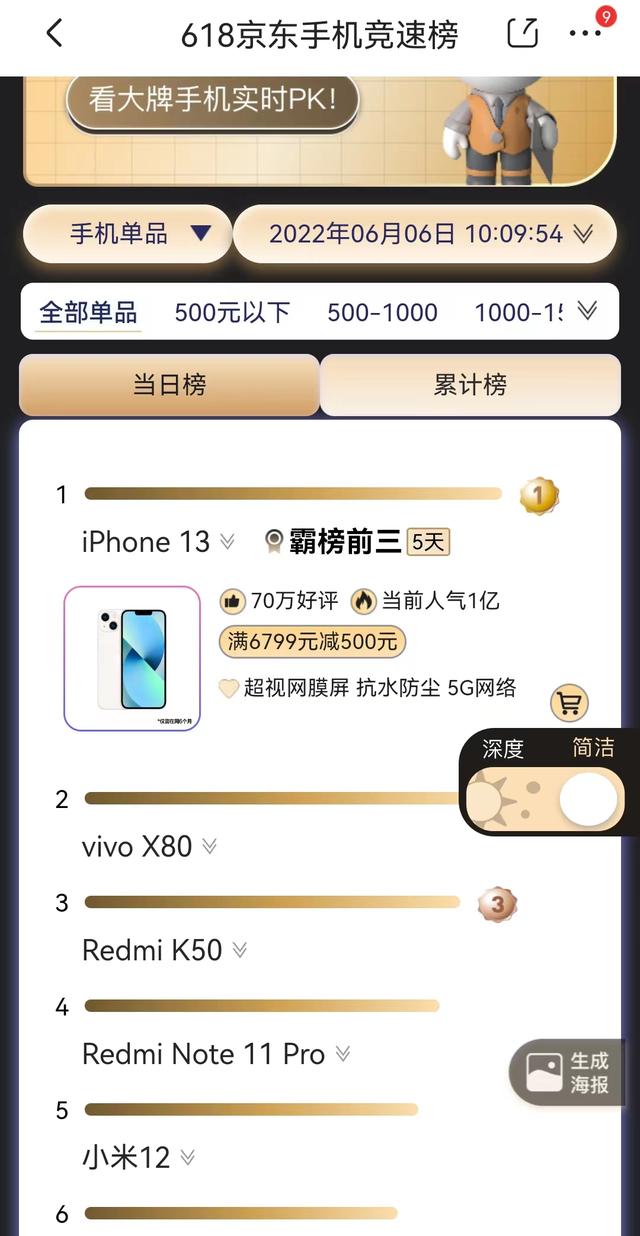Expand the price range filter list

[x=588, y=311]
